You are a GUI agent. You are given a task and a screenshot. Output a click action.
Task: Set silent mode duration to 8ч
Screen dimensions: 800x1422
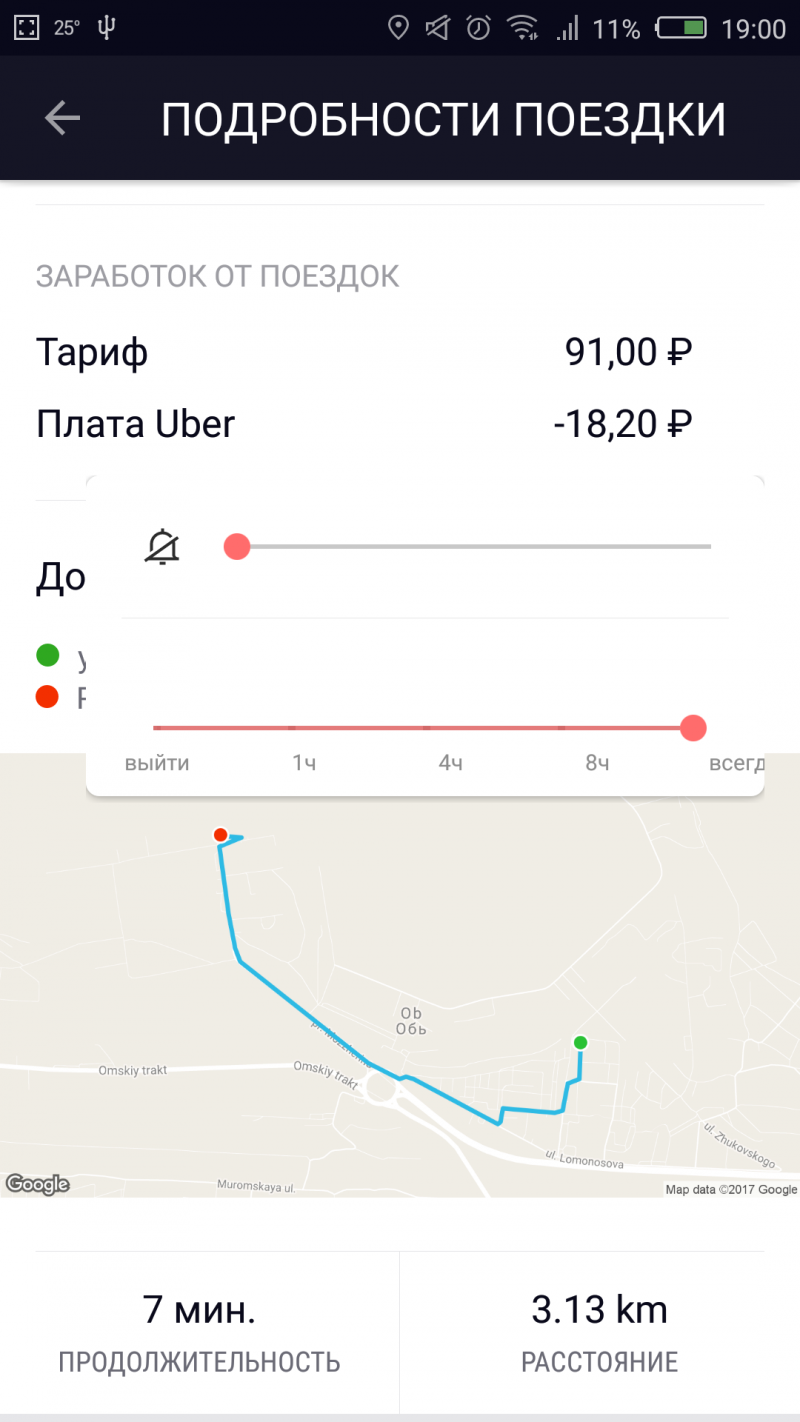597,764
